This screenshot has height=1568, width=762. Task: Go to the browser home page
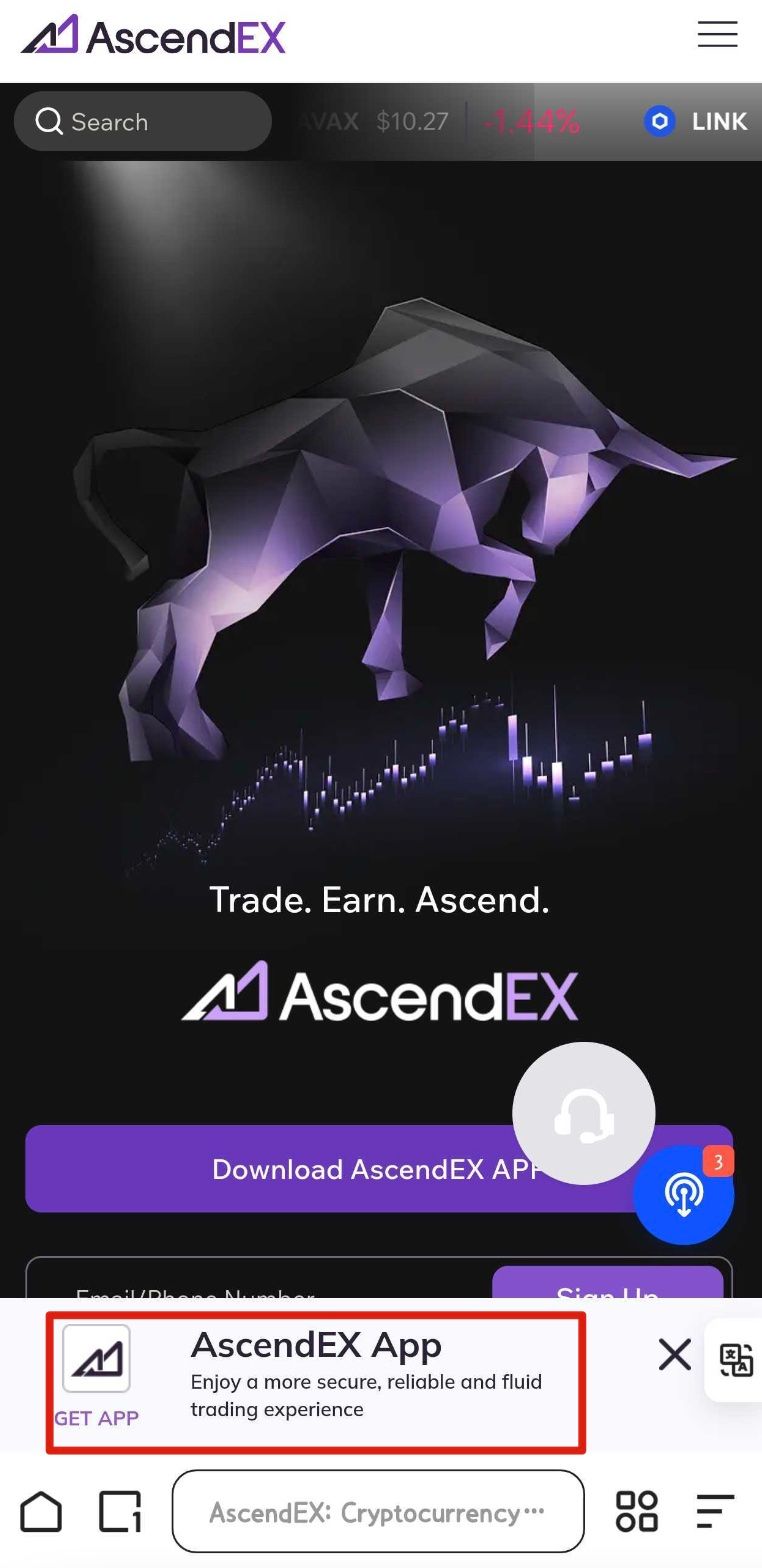[x=41, y=1512]
